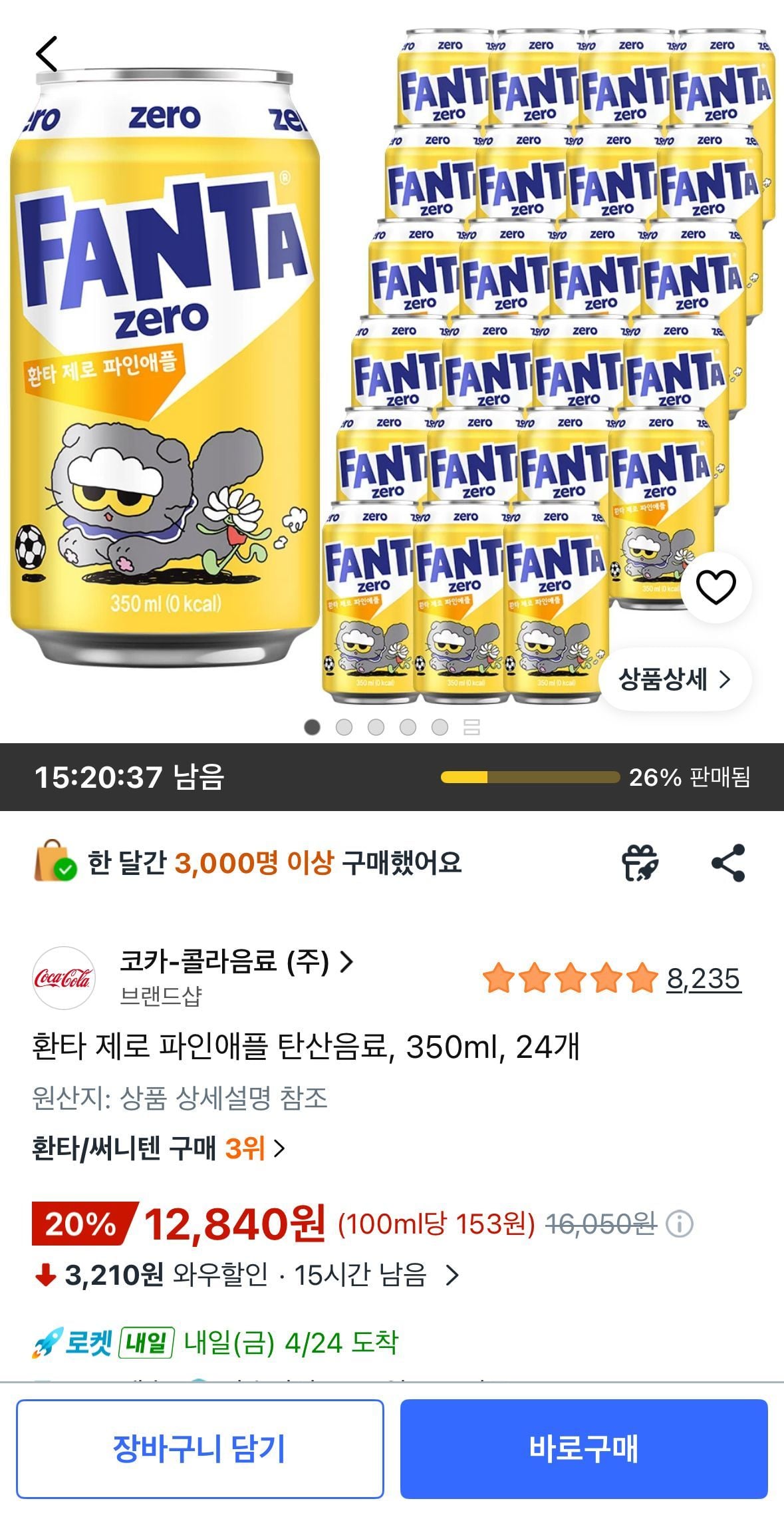Buy now with 바로구매
Screen dimensions: 784x1515
tap(583, 1448)
